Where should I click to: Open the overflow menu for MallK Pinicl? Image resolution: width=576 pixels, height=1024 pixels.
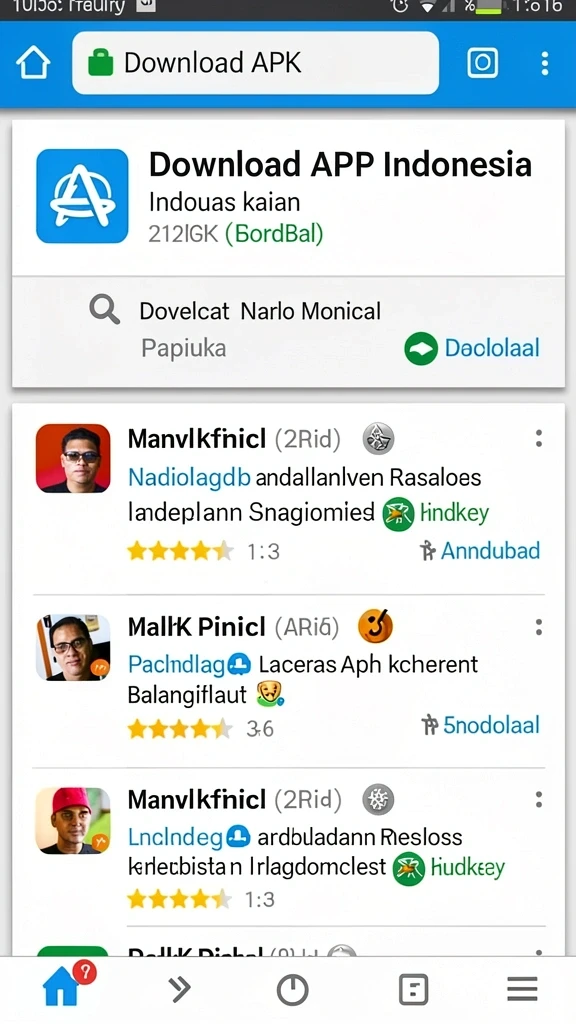(x=539, y=628)
